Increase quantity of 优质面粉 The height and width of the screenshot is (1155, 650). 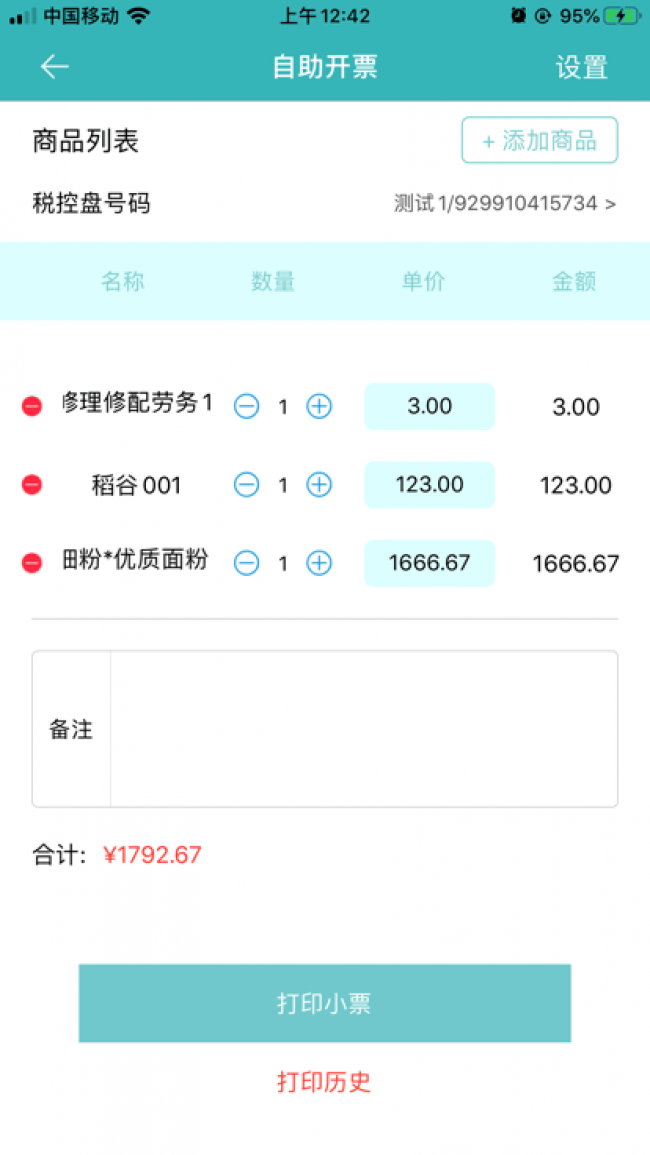pos(319,564)
